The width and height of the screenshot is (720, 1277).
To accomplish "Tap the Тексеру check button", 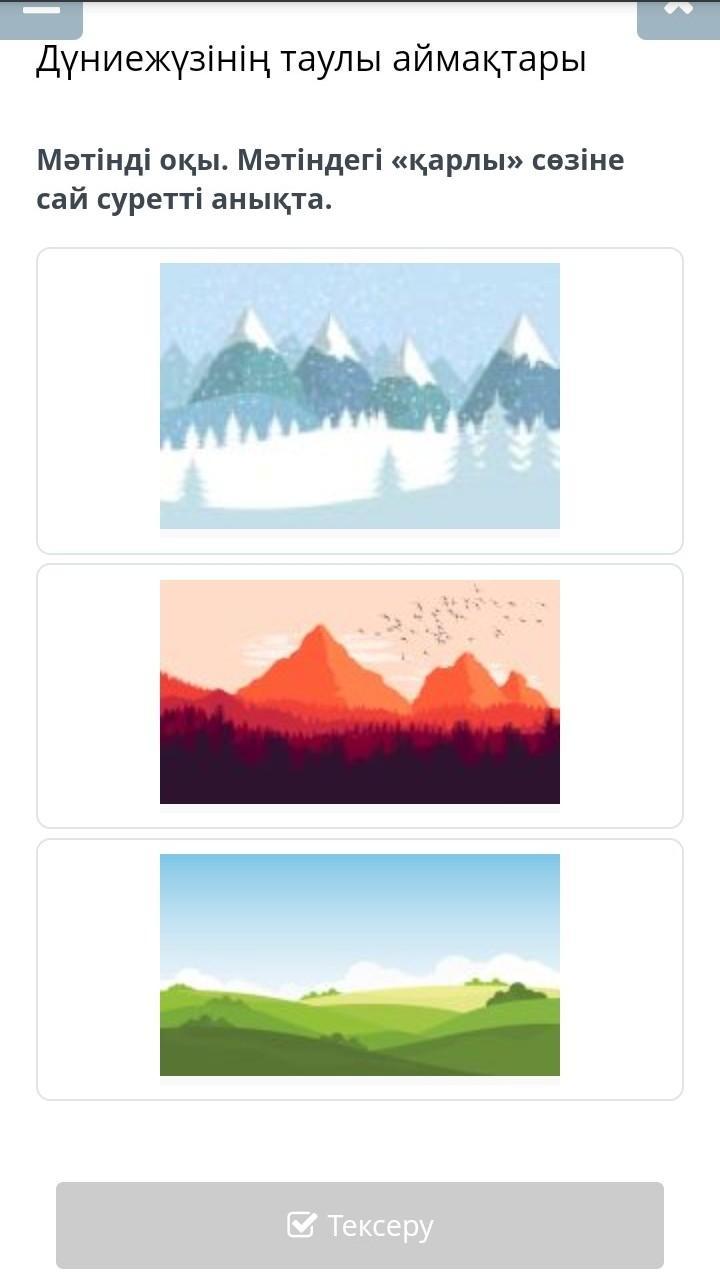I will [360, 1225].
